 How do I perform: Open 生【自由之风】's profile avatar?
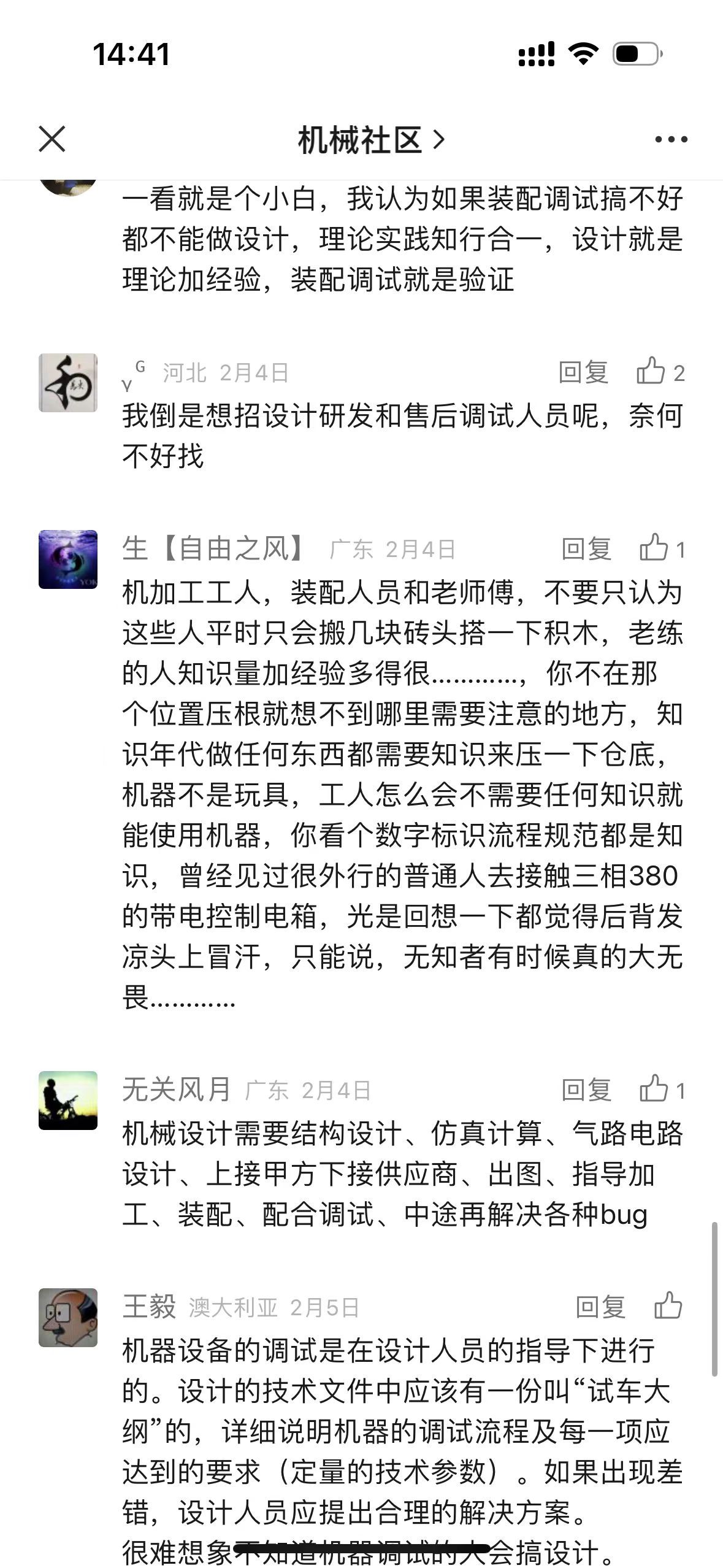[68, 559]
